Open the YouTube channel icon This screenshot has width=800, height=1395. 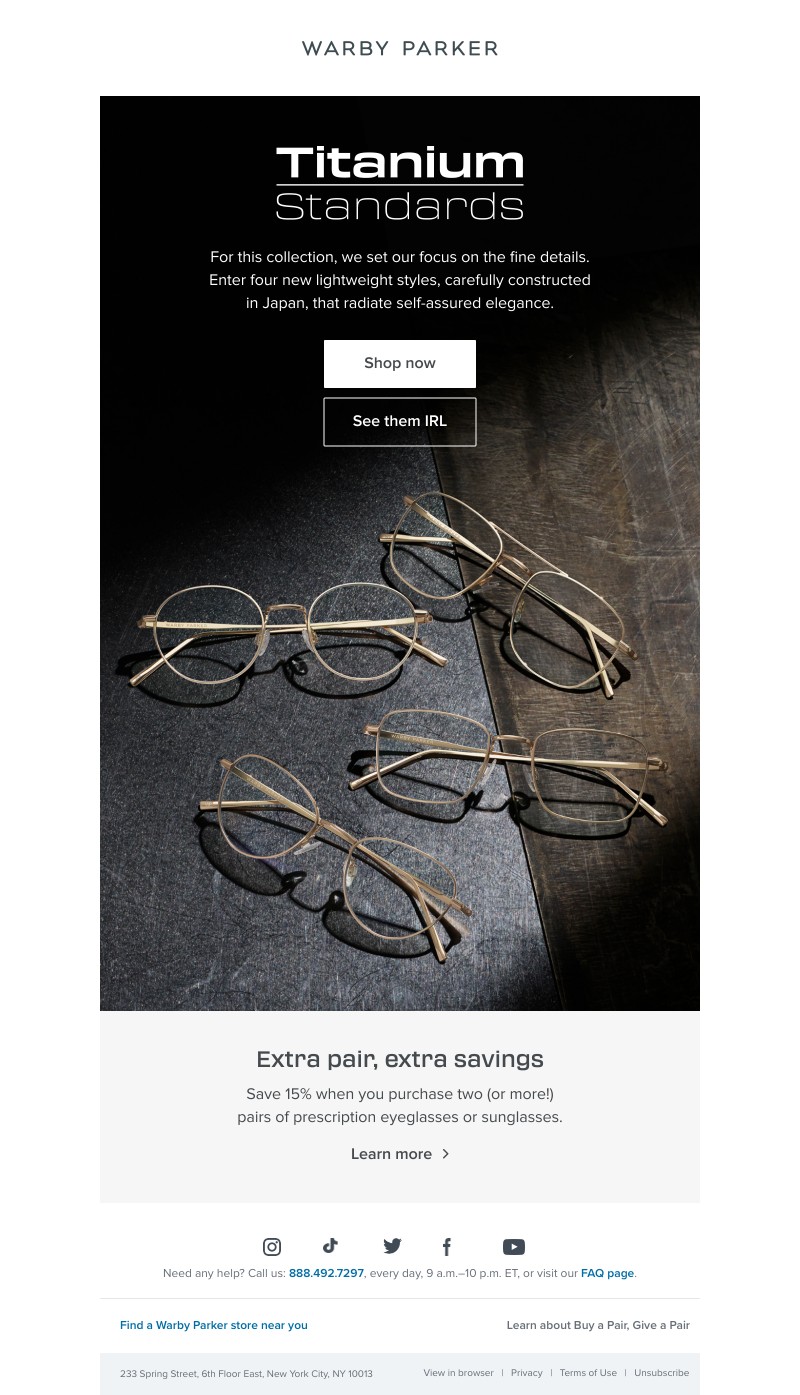514,1247
